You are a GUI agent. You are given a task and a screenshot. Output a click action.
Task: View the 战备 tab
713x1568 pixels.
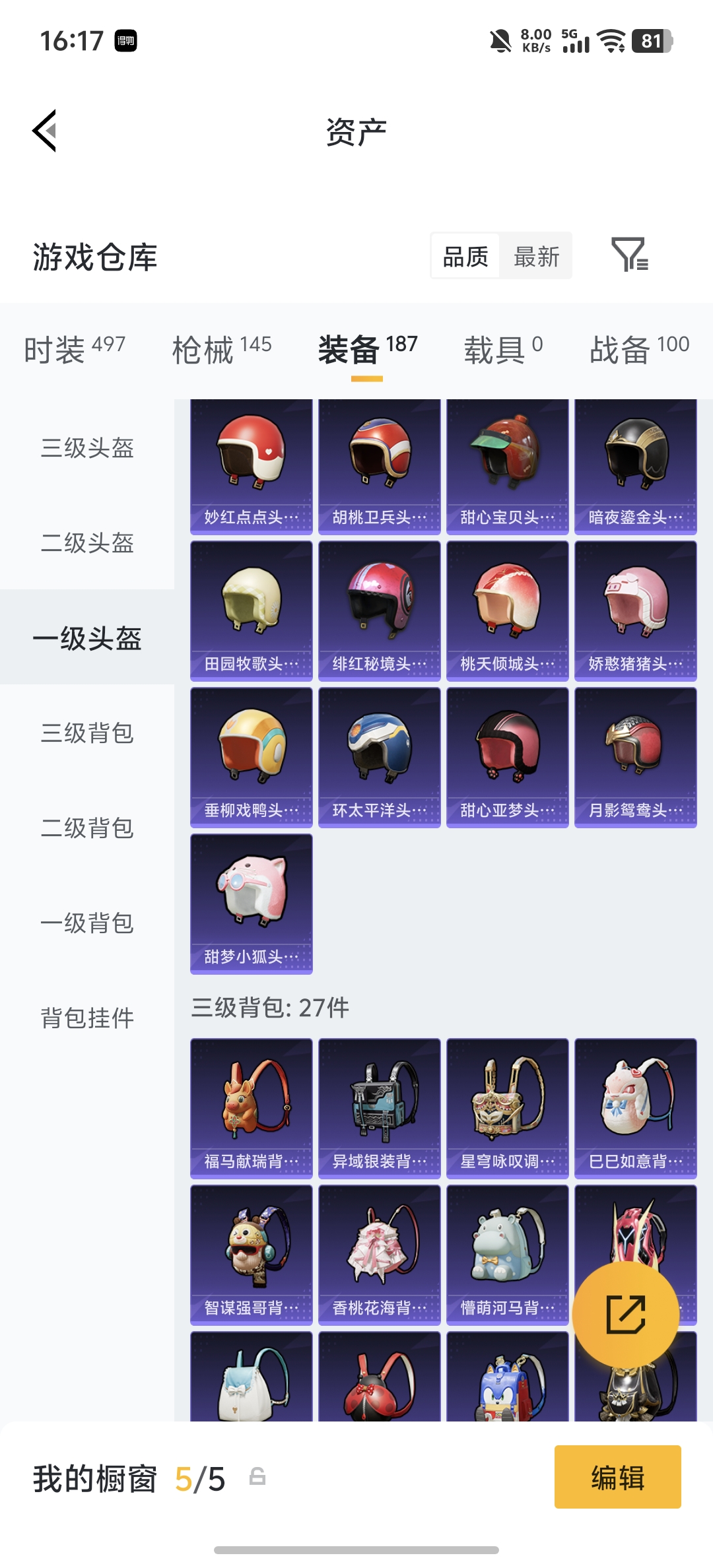click(x=638, y=348)
